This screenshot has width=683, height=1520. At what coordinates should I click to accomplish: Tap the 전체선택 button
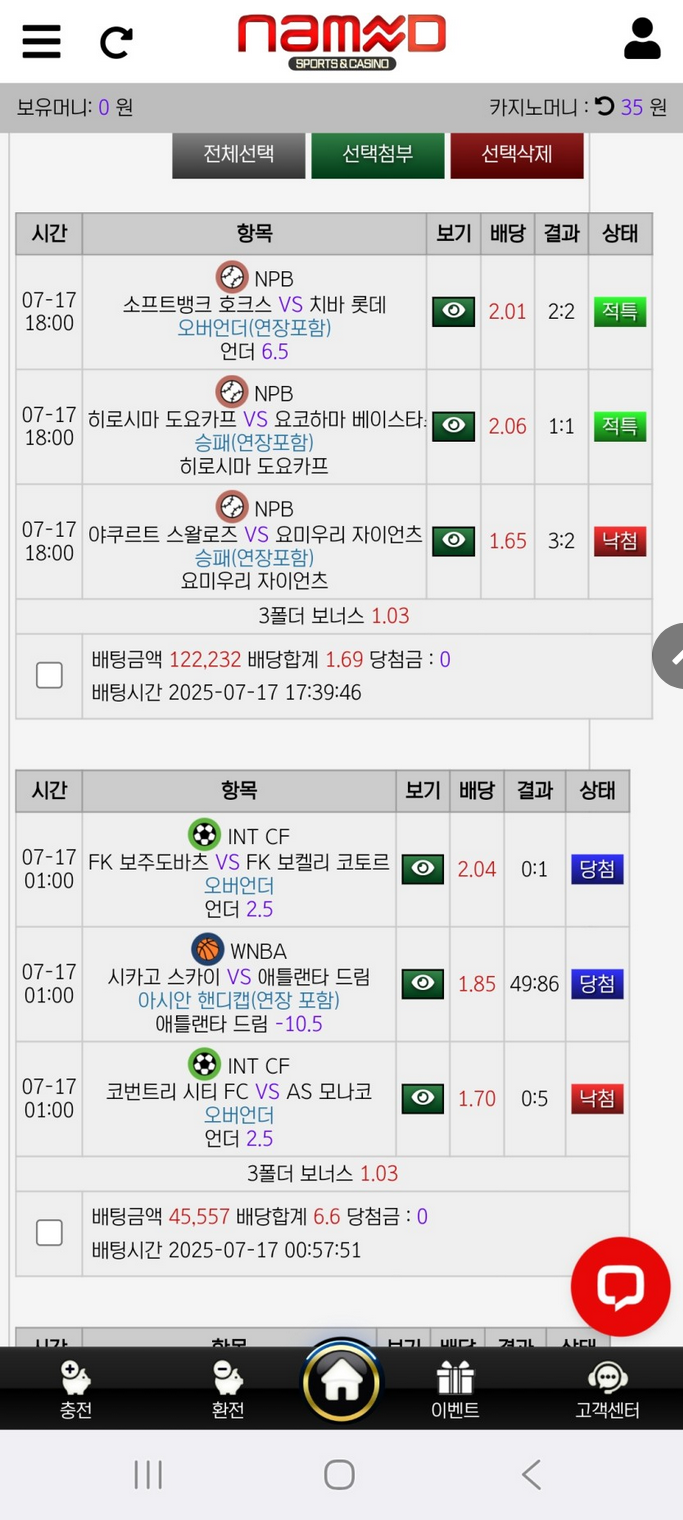tap(239, 155)
